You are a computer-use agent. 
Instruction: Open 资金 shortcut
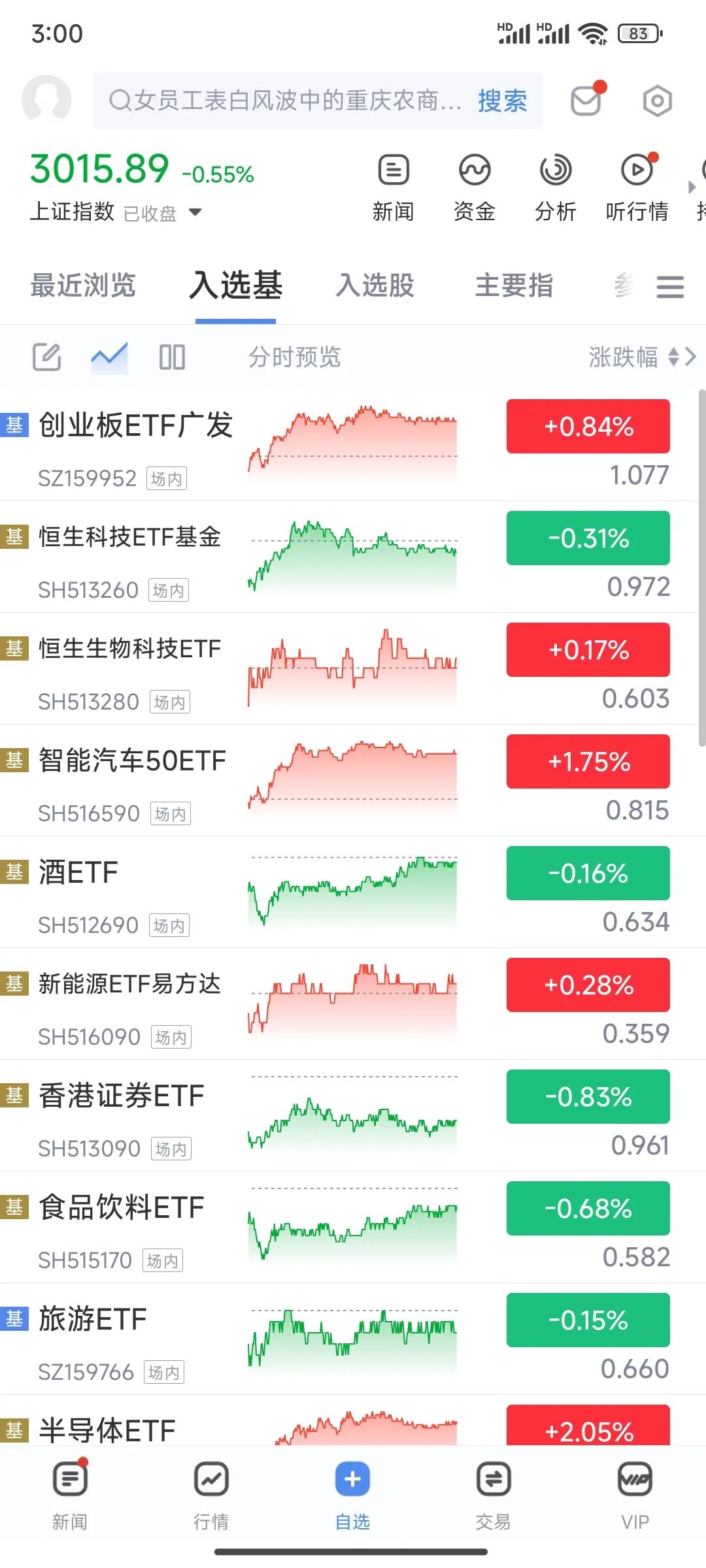coord(475,188)
